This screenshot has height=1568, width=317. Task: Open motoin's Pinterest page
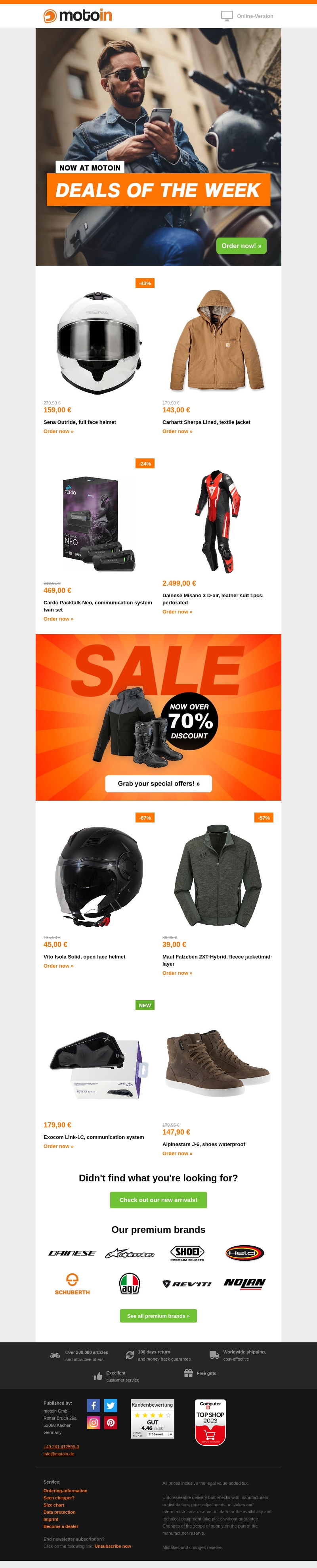(111, 1422)
